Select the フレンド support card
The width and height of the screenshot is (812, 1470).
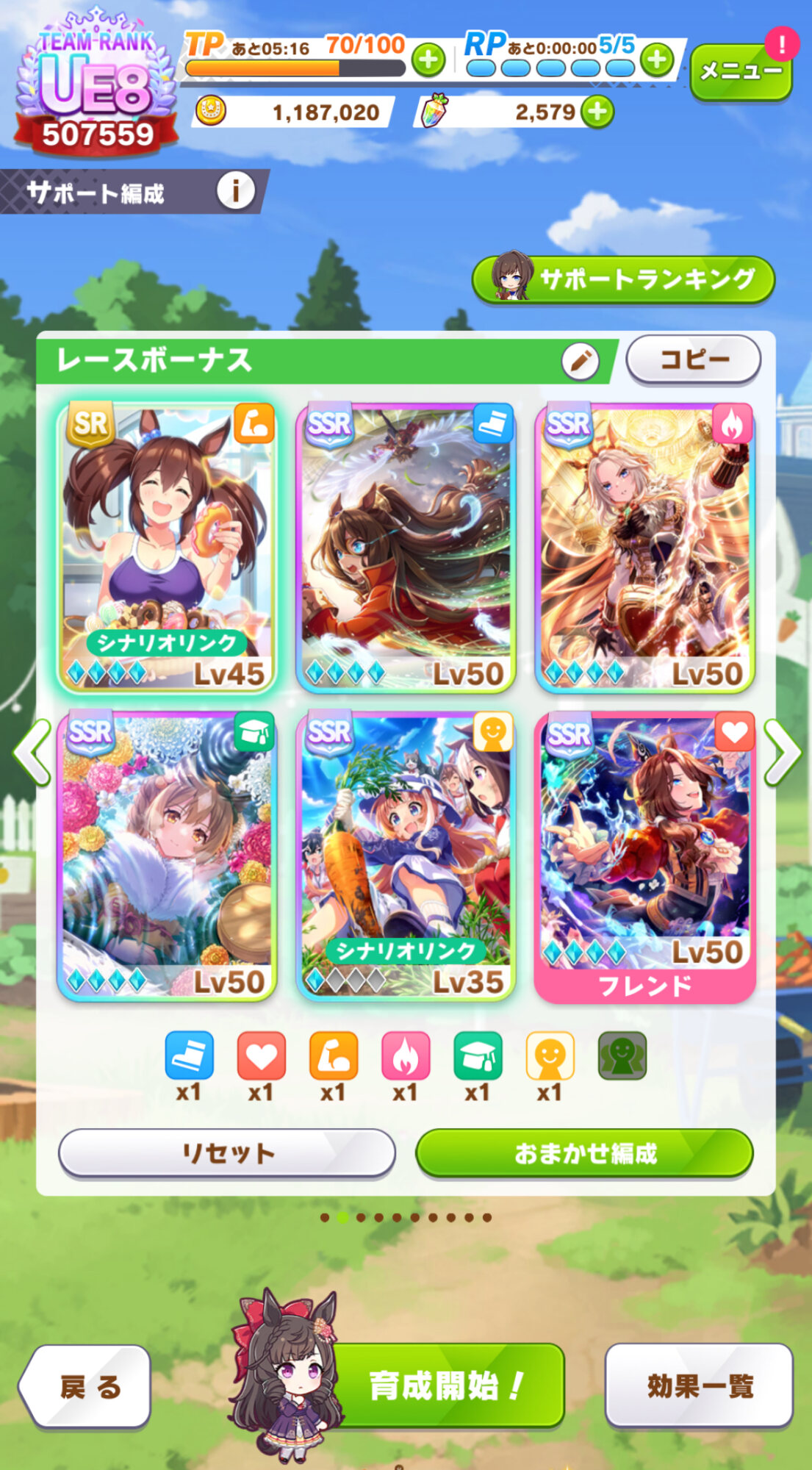coord(644,856)
